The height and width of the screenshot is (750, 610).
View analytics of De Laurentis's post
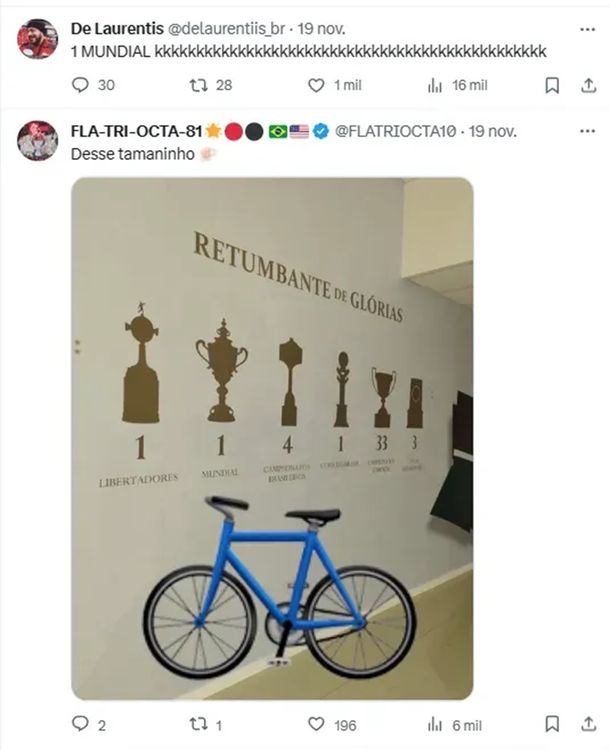tap(434, 86)
